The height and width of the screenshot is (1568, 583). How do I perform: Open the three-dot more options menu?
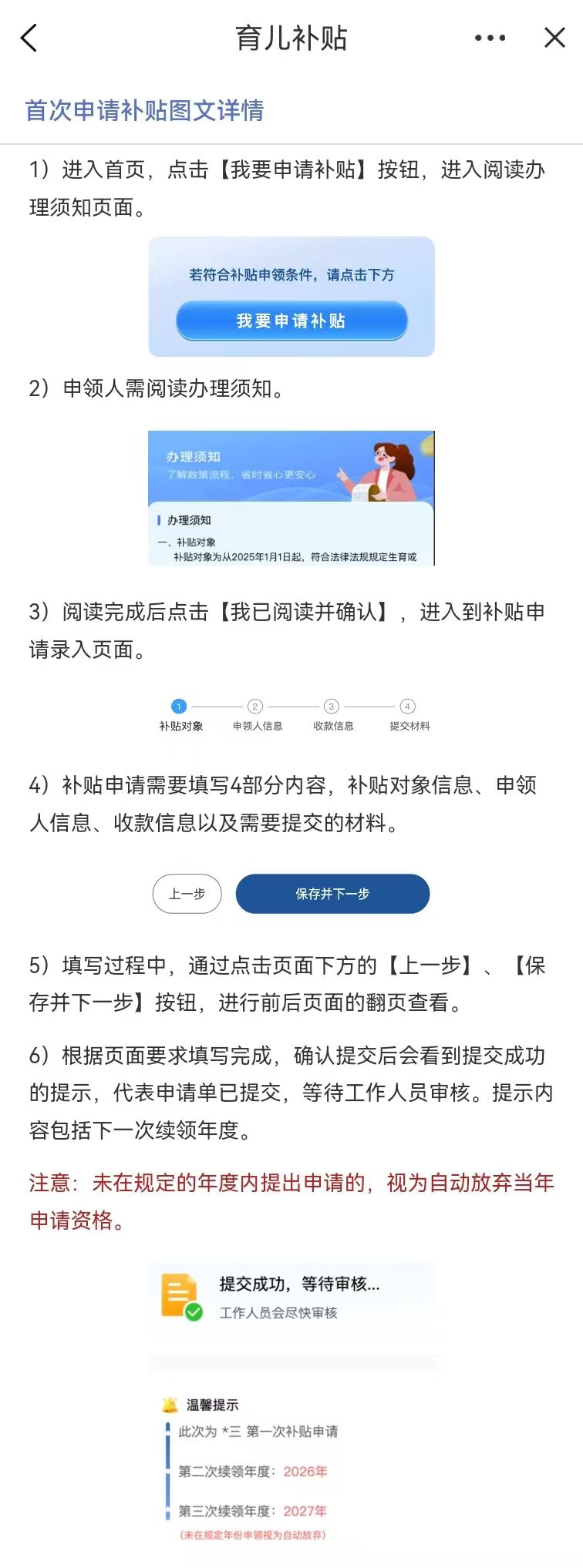[x=490, y=38]
